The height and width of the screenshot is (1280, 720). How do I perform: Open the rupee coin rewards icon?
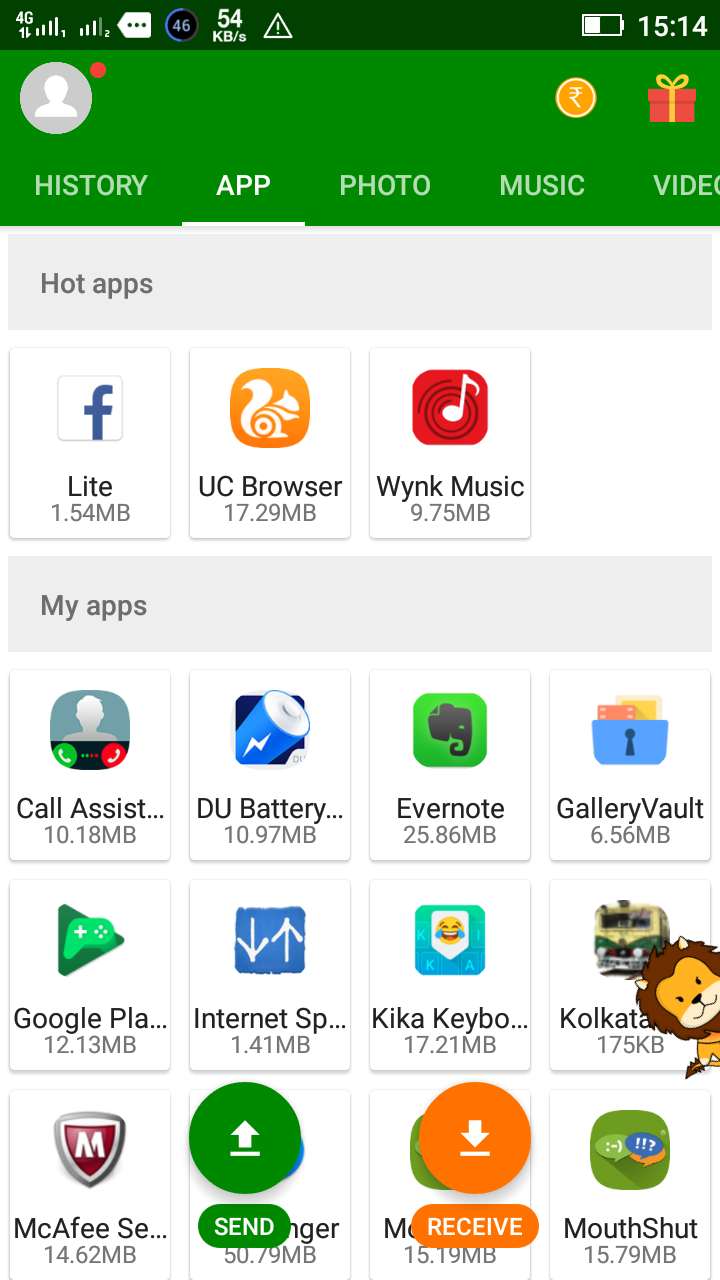pos(575,98)
